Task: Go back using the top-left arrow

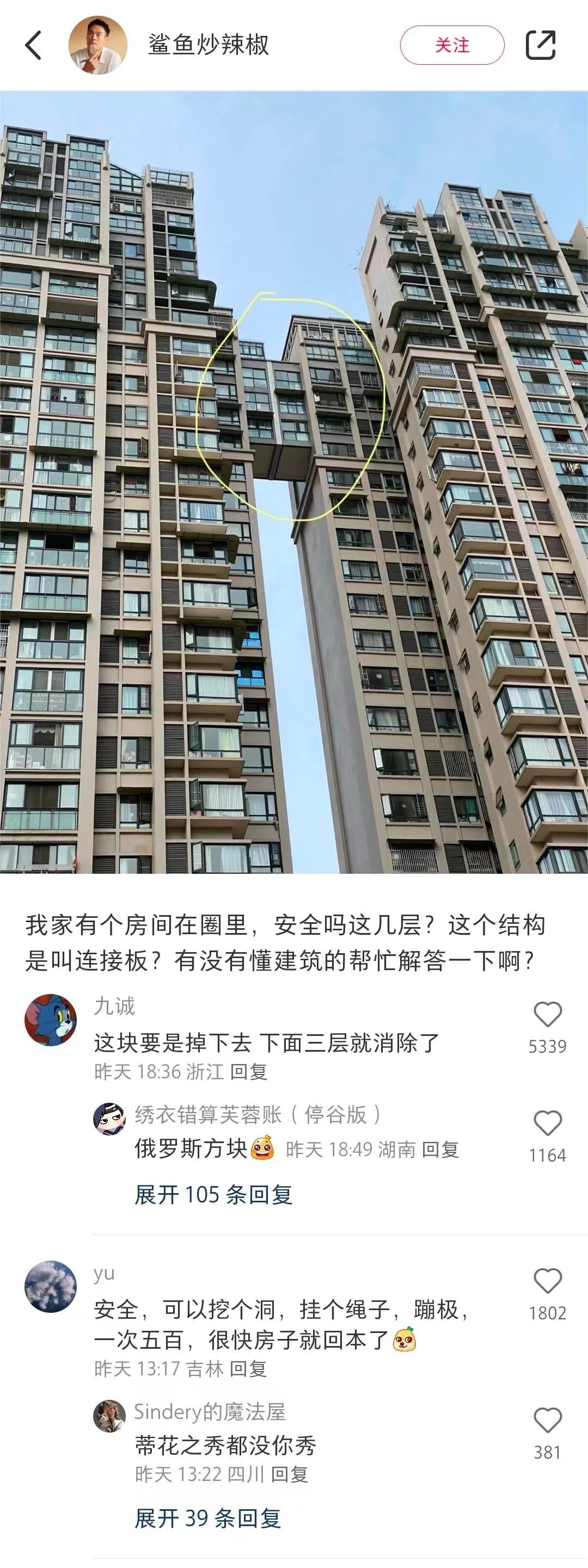Action: tap(34, 45)
